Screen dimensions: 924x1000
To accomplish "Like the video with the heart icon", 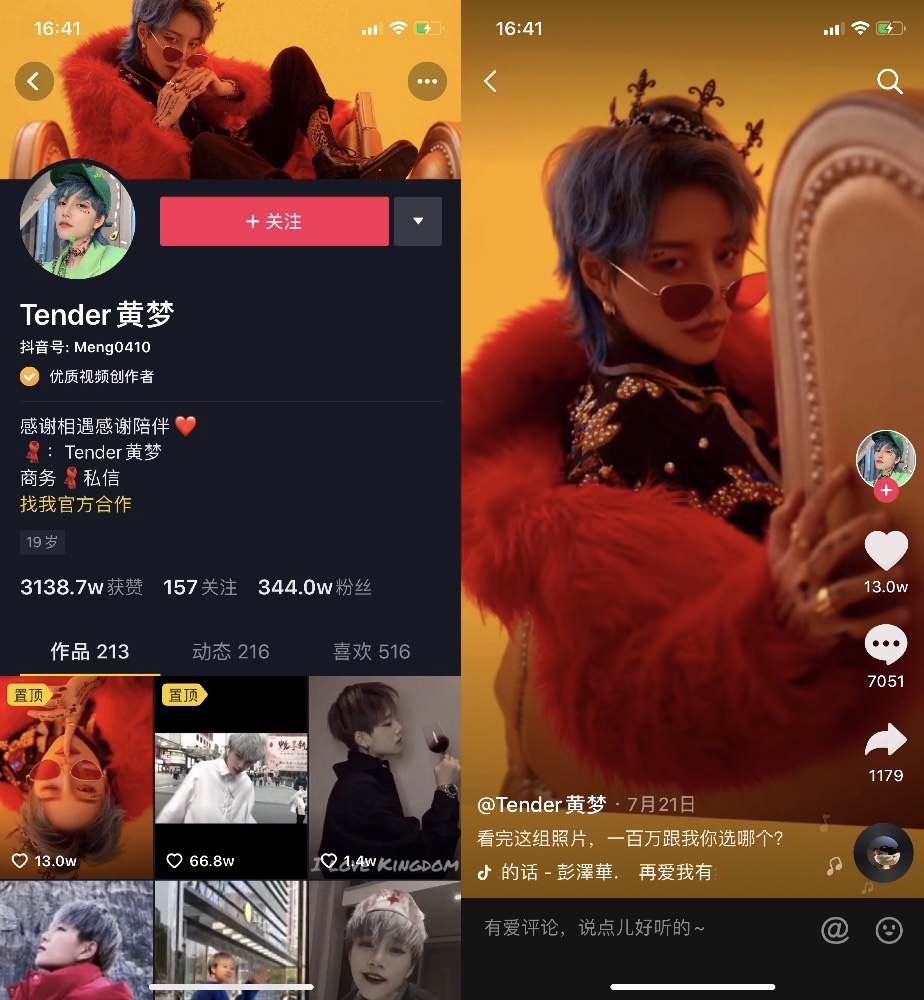I will pyautogui.click(x=885, y=551).
